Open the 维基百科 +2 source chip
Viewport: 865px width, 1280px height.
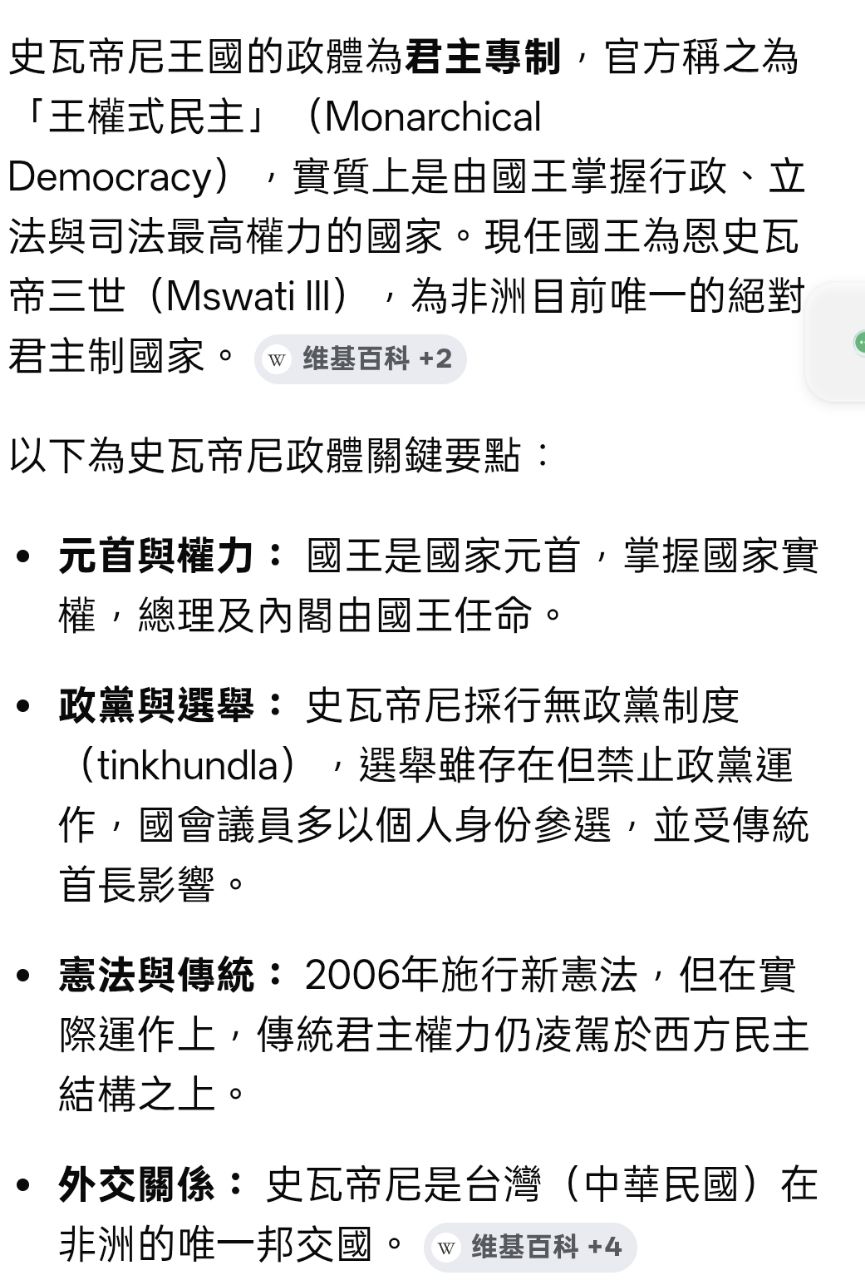coord(360,359)
